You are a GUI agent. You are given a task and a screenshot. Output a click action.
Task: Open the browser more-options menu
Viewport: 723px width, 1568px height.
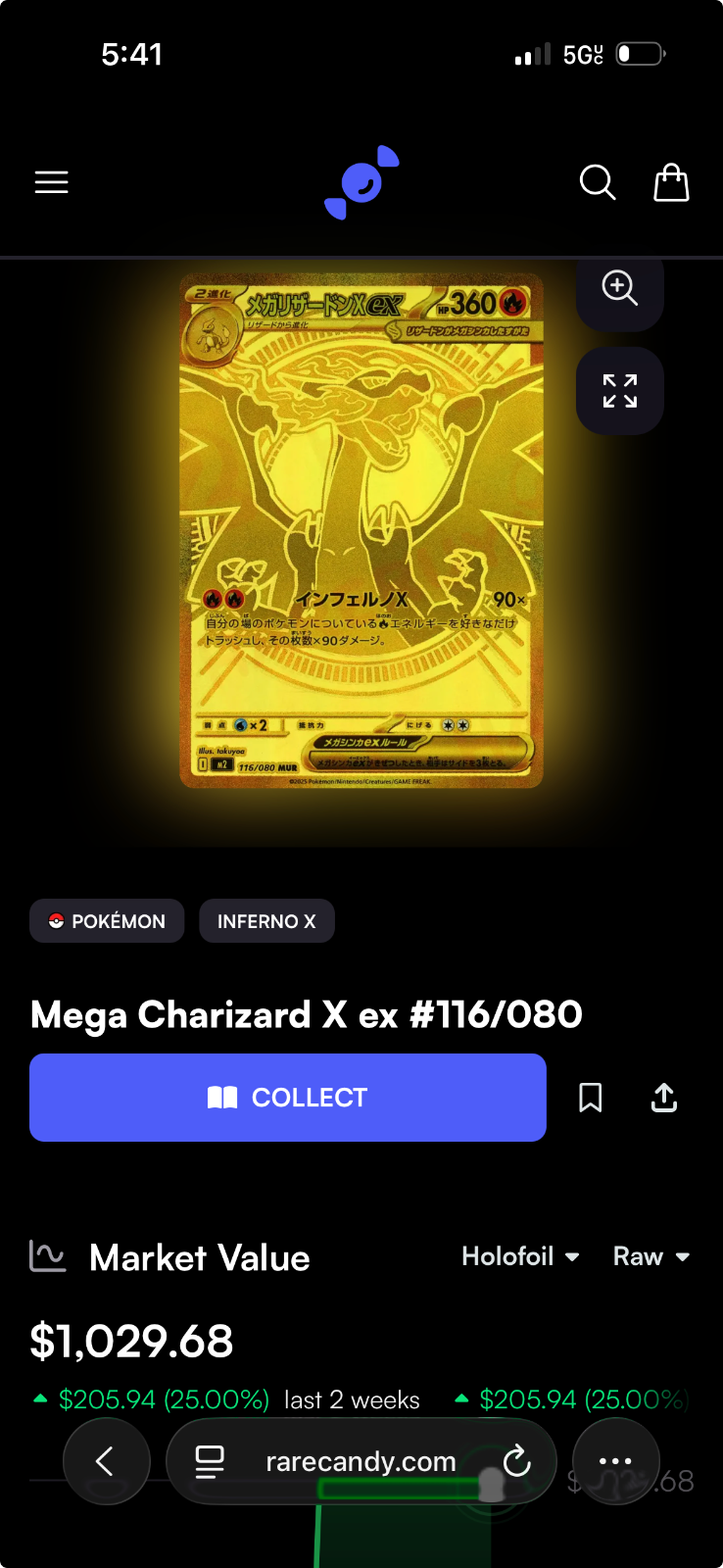coord(615,1461)
